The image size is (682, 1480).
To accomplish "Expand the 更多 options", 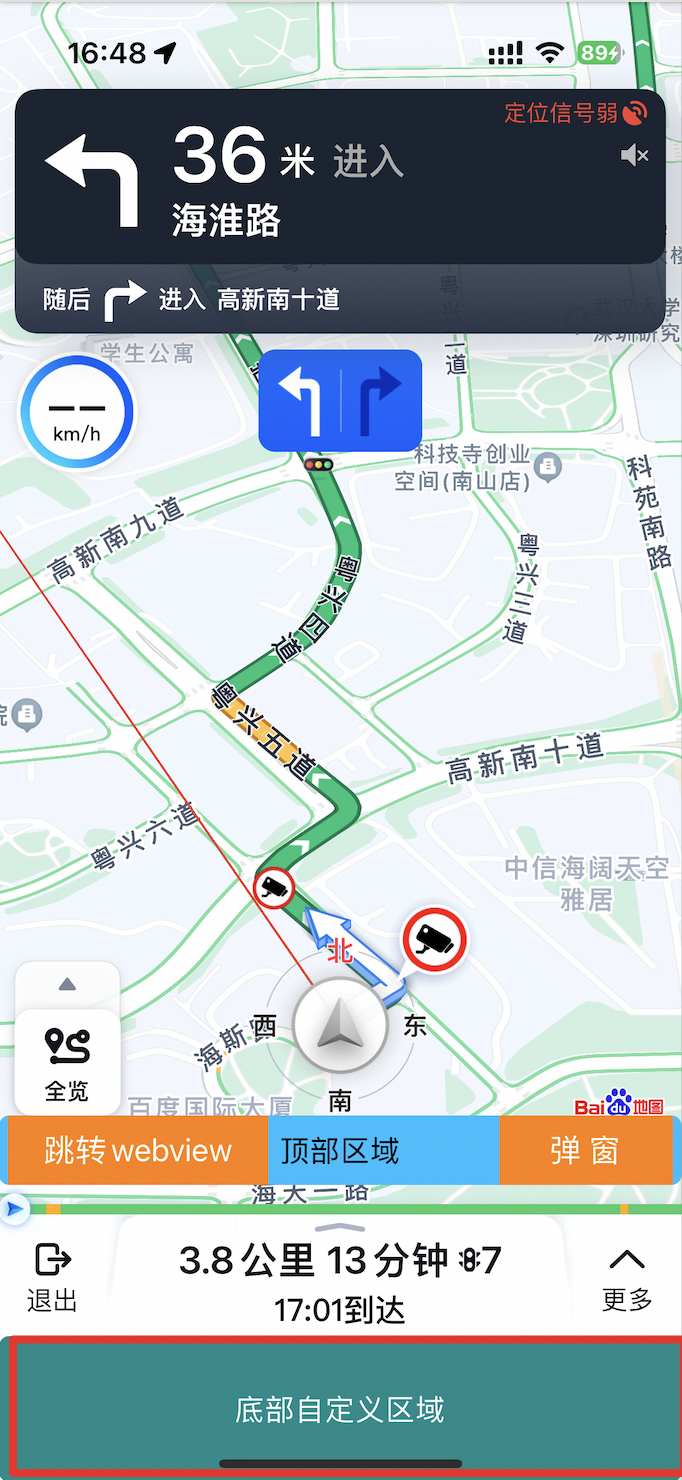I will (627, 1277).
